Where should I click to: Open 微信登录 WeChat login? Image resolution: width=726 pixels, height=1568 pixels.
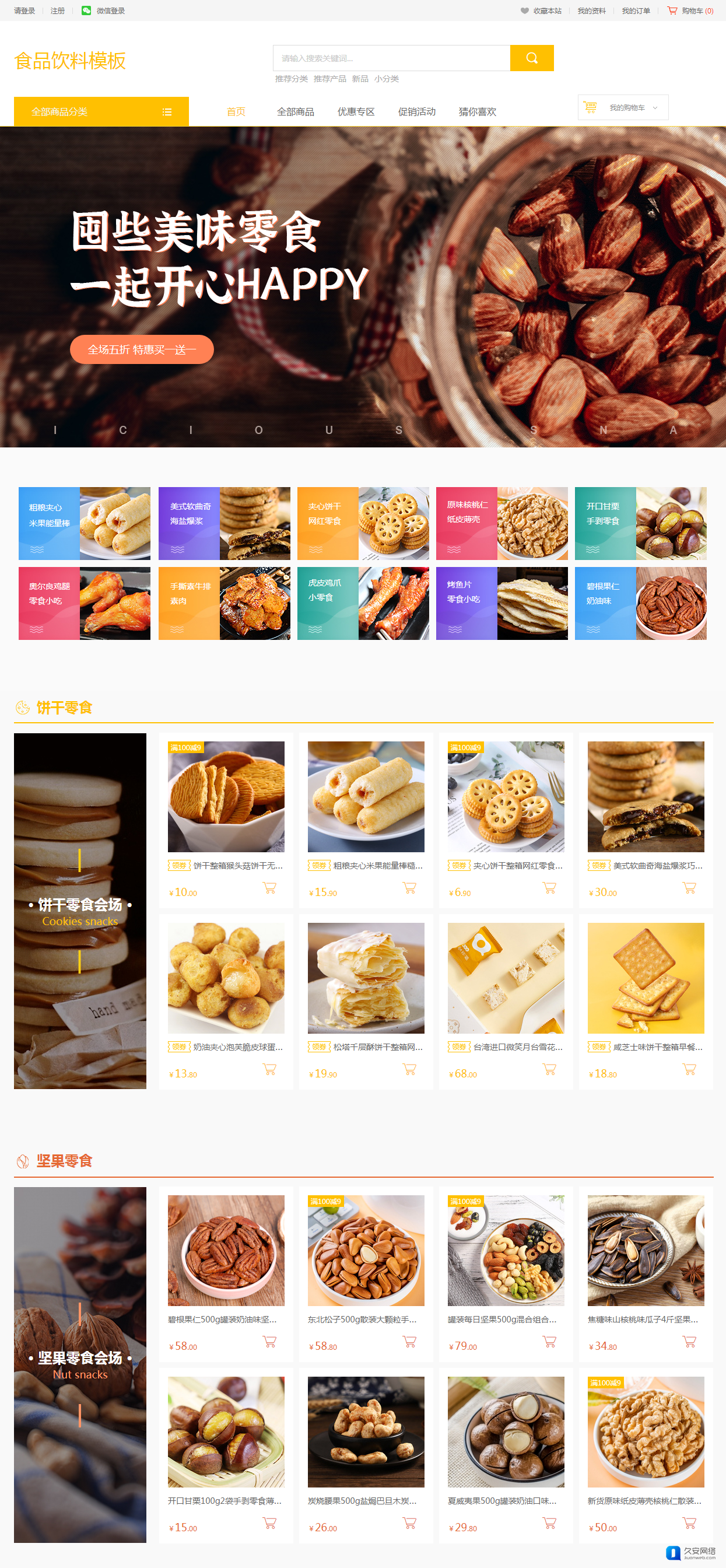[103, 10]
